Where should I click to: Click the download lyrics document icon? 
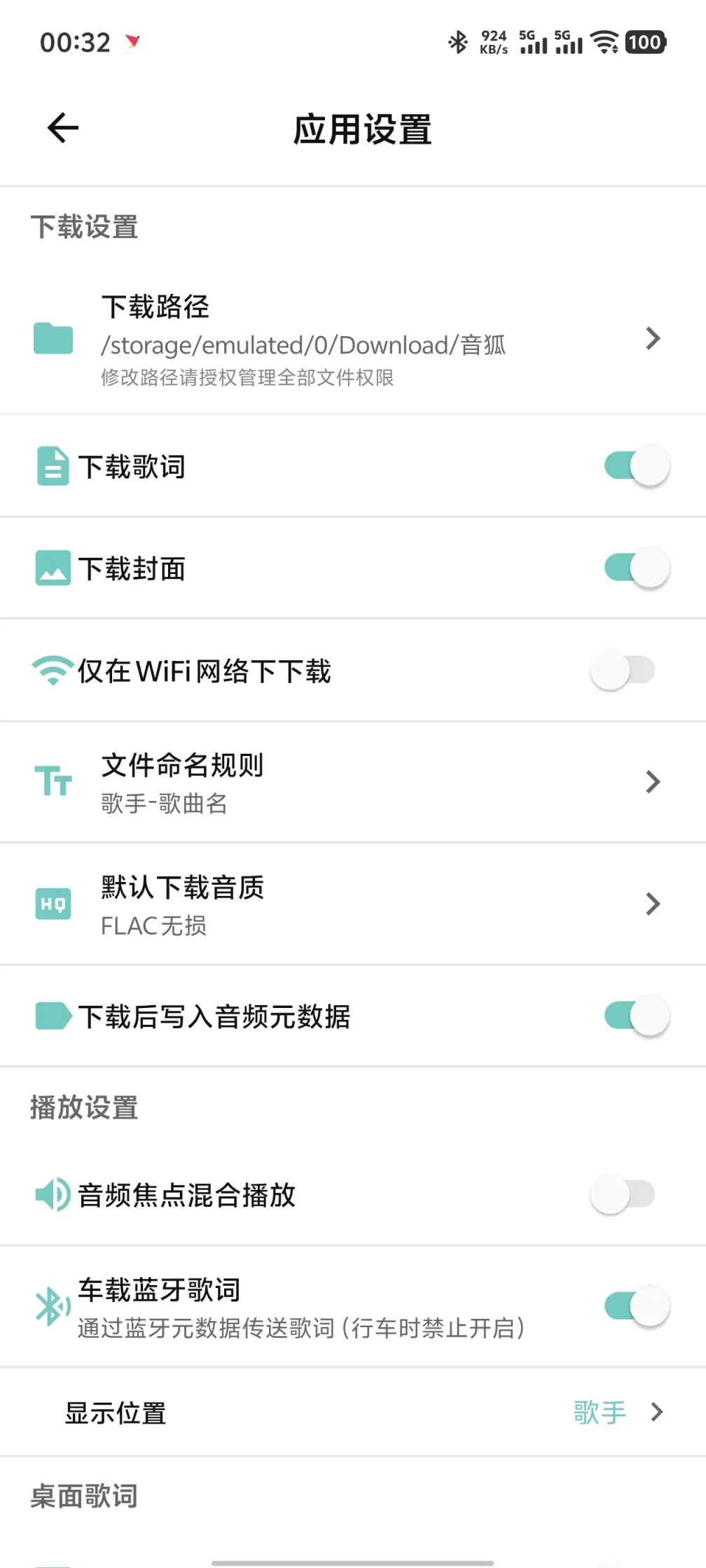53,465
